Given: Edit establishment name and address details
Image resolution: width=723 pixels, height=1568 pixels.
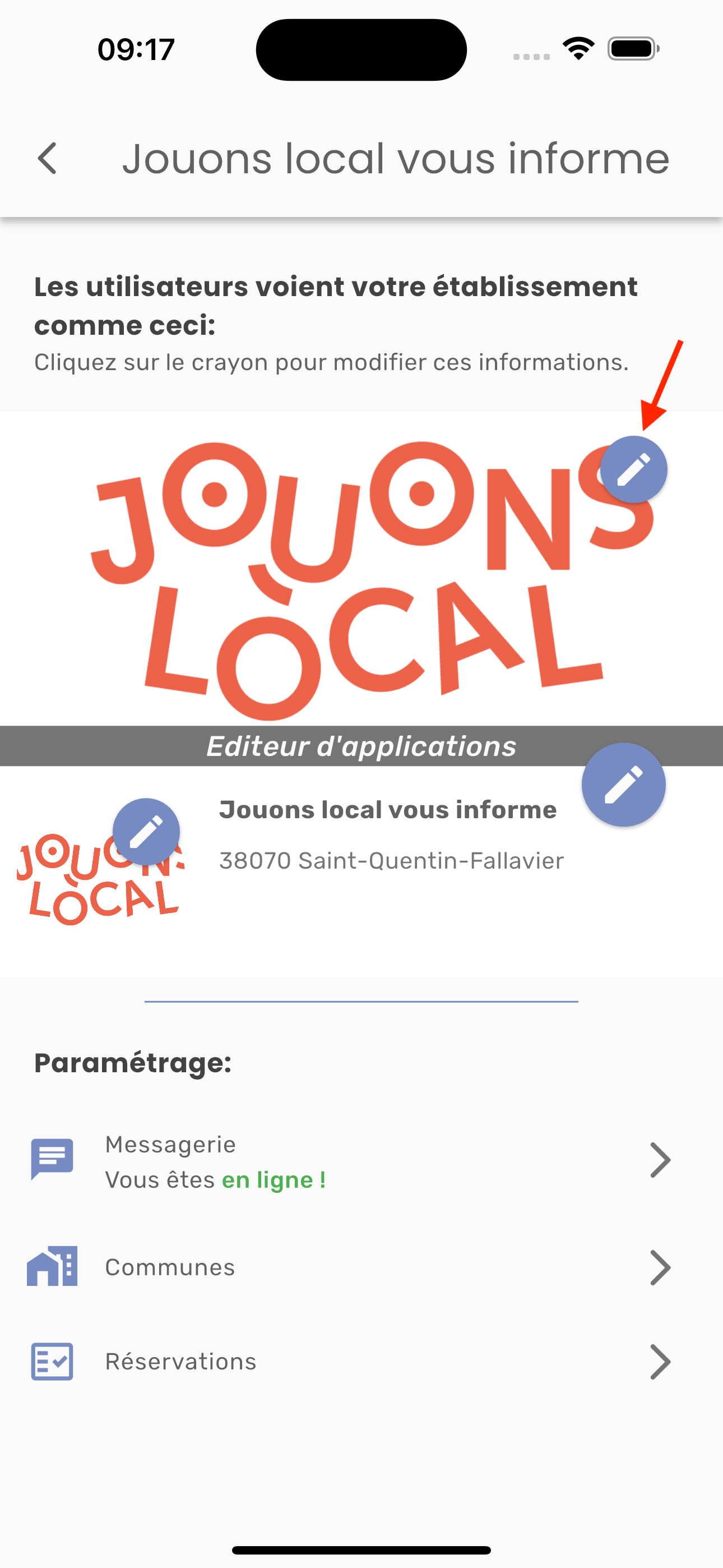Looking at the screenshot, I should [623, 785].
